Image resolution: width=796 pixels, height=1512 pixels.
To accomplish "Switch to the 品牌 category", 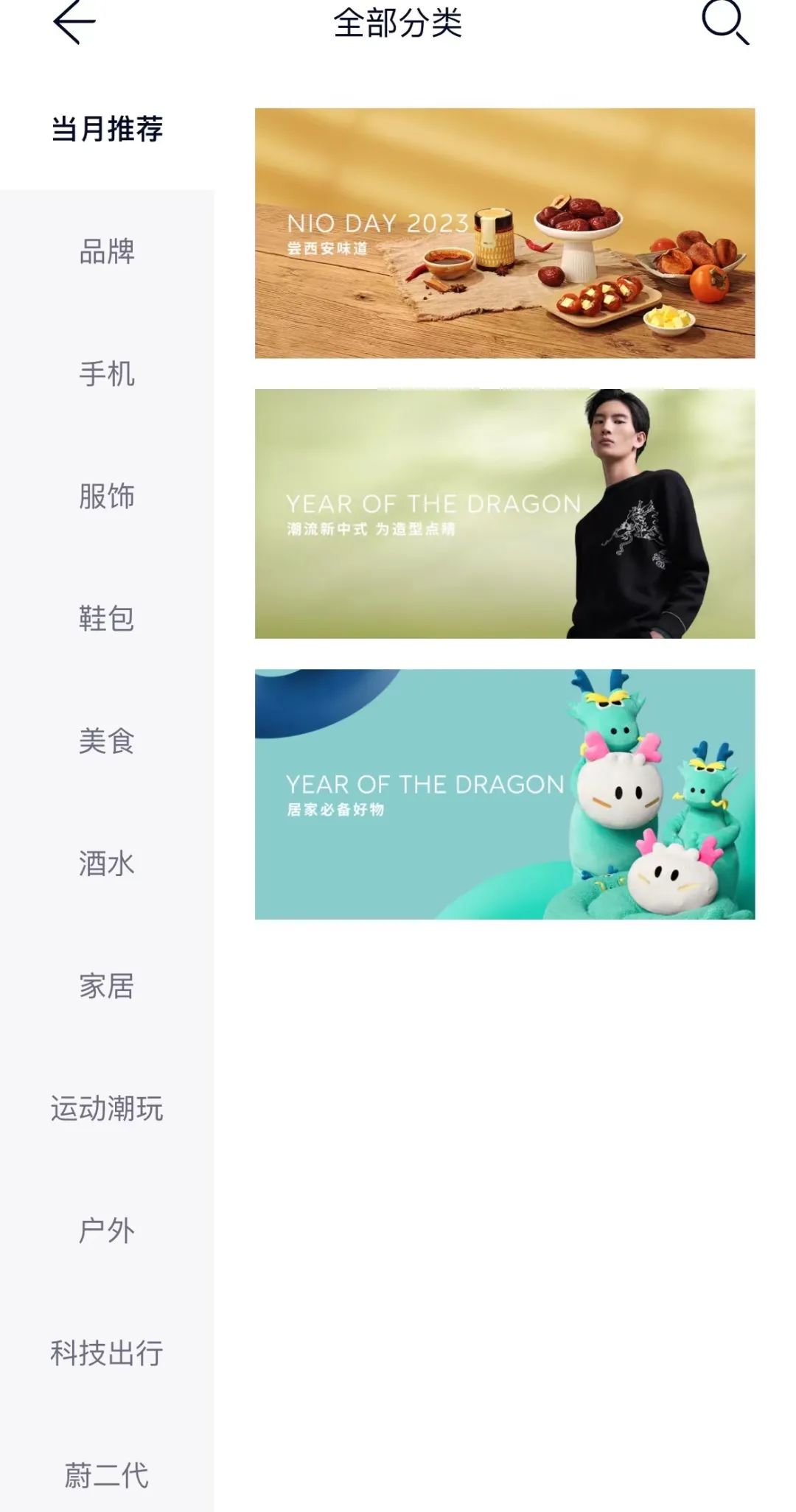I will [107, 251].
